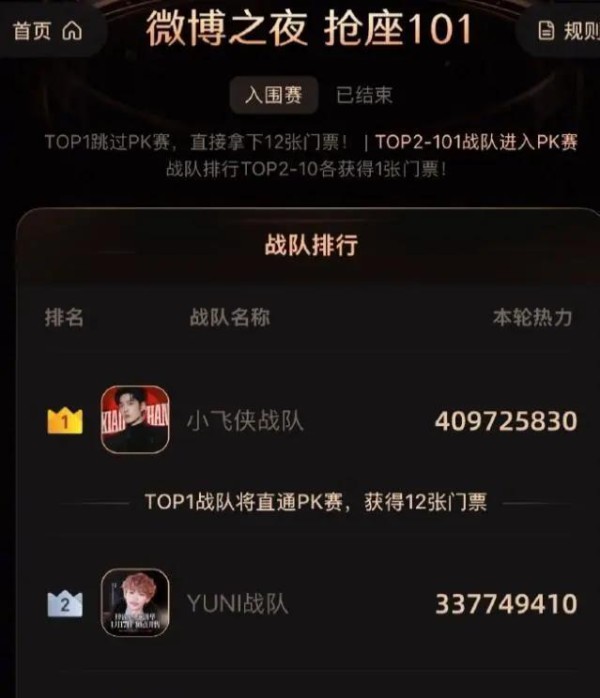Switch to the 入围赛 tab
Screen dimensions: 600x698
tap(274, 95)
